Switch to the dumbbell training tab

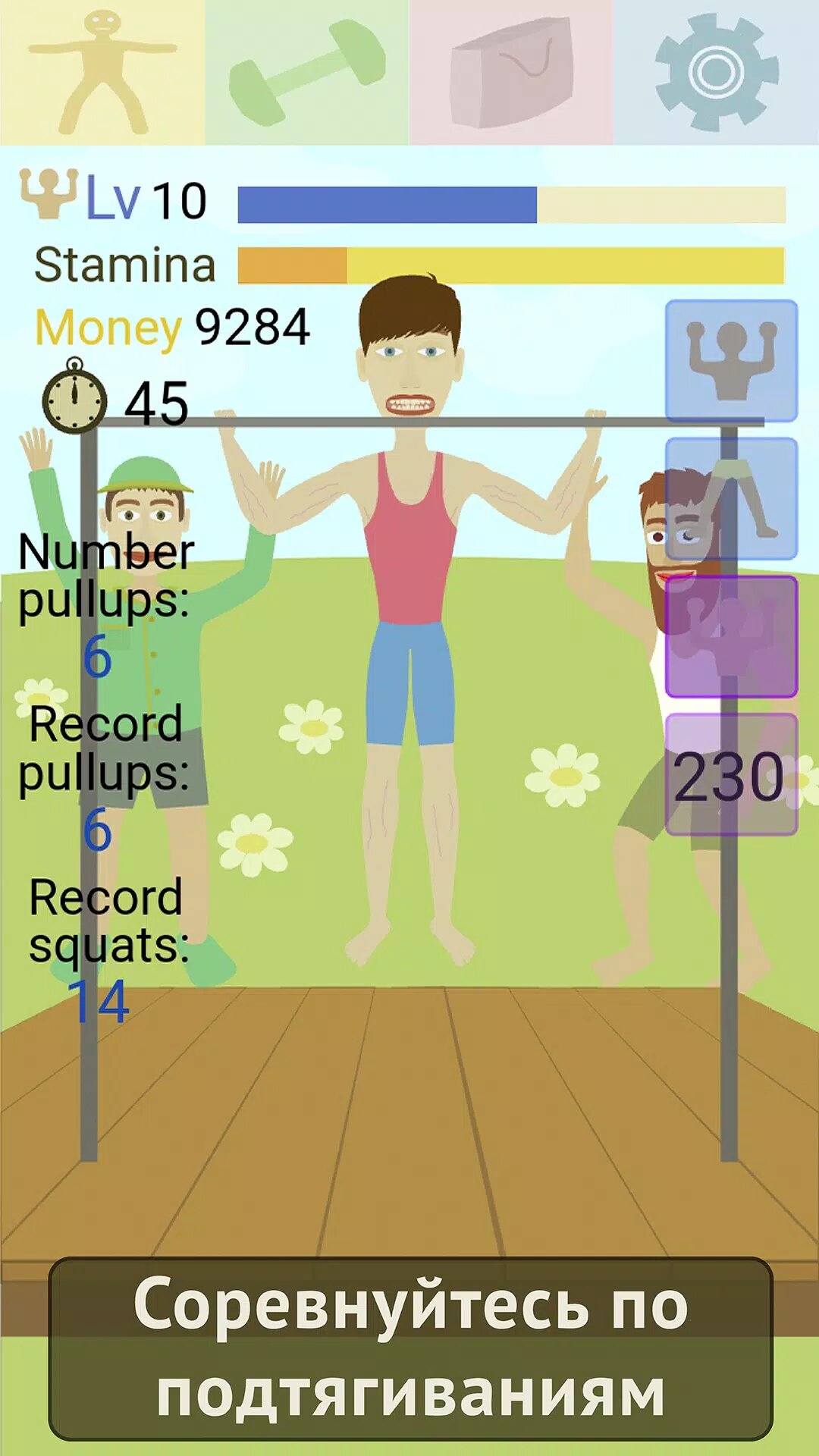click(307, 72)
